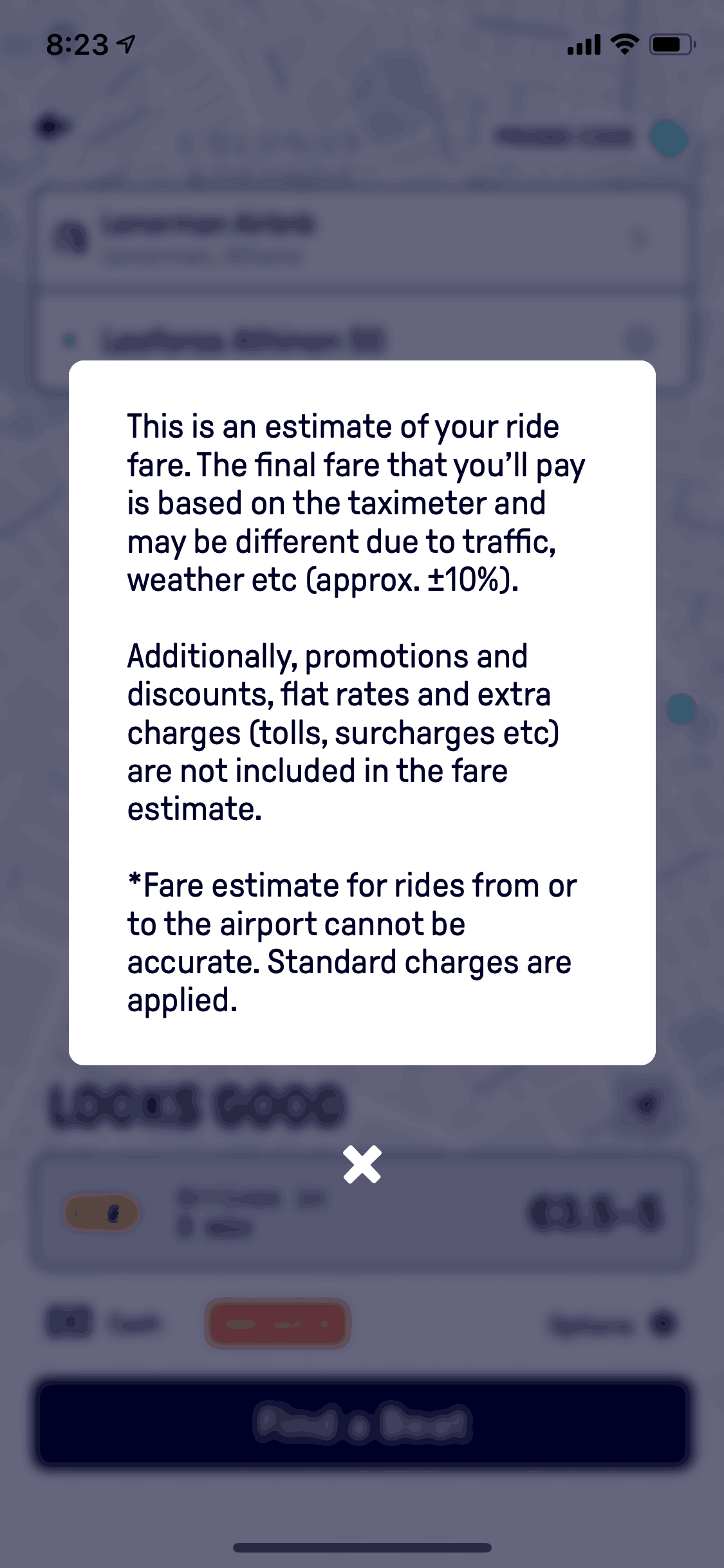Close the fare estimate info dialog

(x=362, y=1164)
